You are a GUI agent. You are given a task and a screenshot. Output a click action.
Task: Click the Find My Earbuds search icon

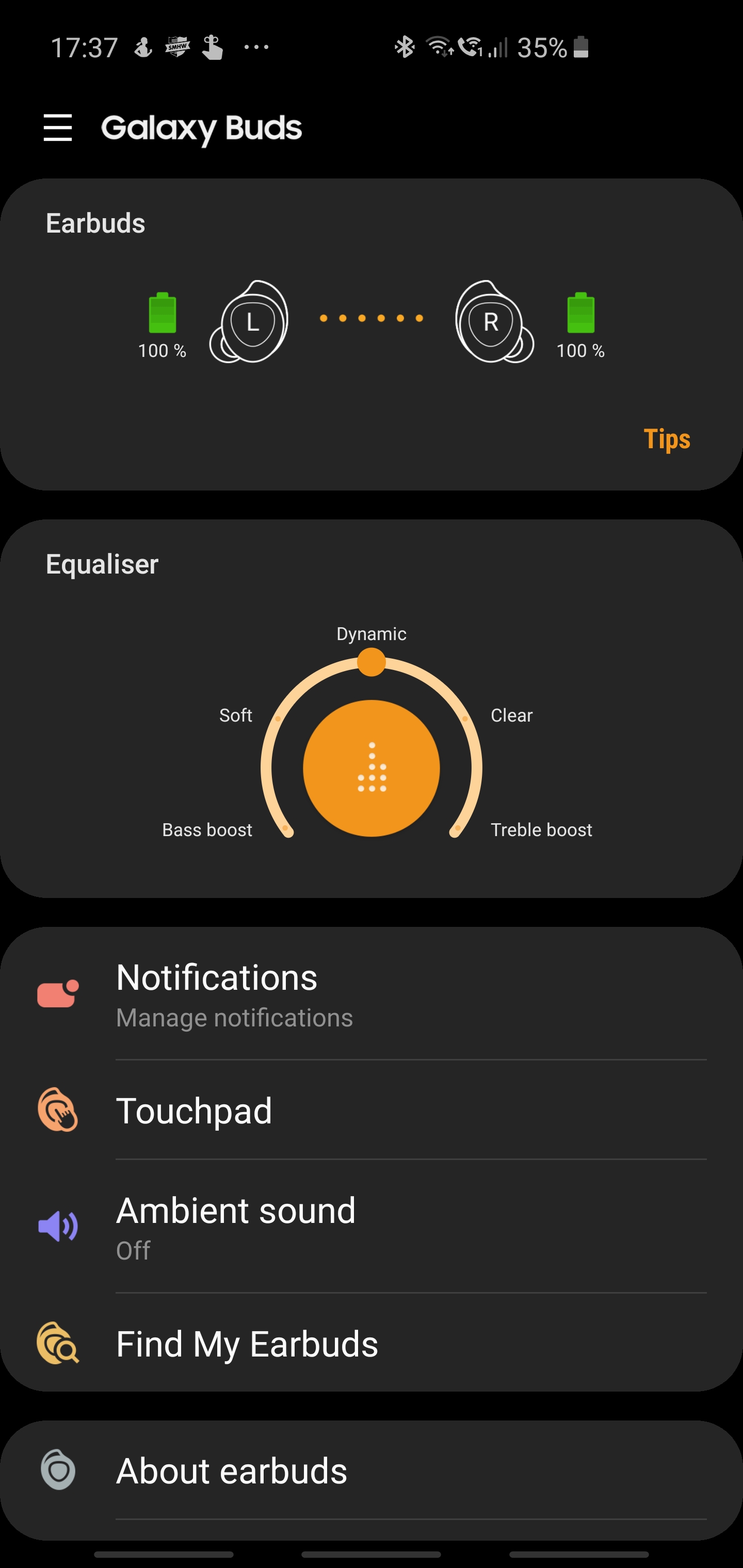[58, 1345]
